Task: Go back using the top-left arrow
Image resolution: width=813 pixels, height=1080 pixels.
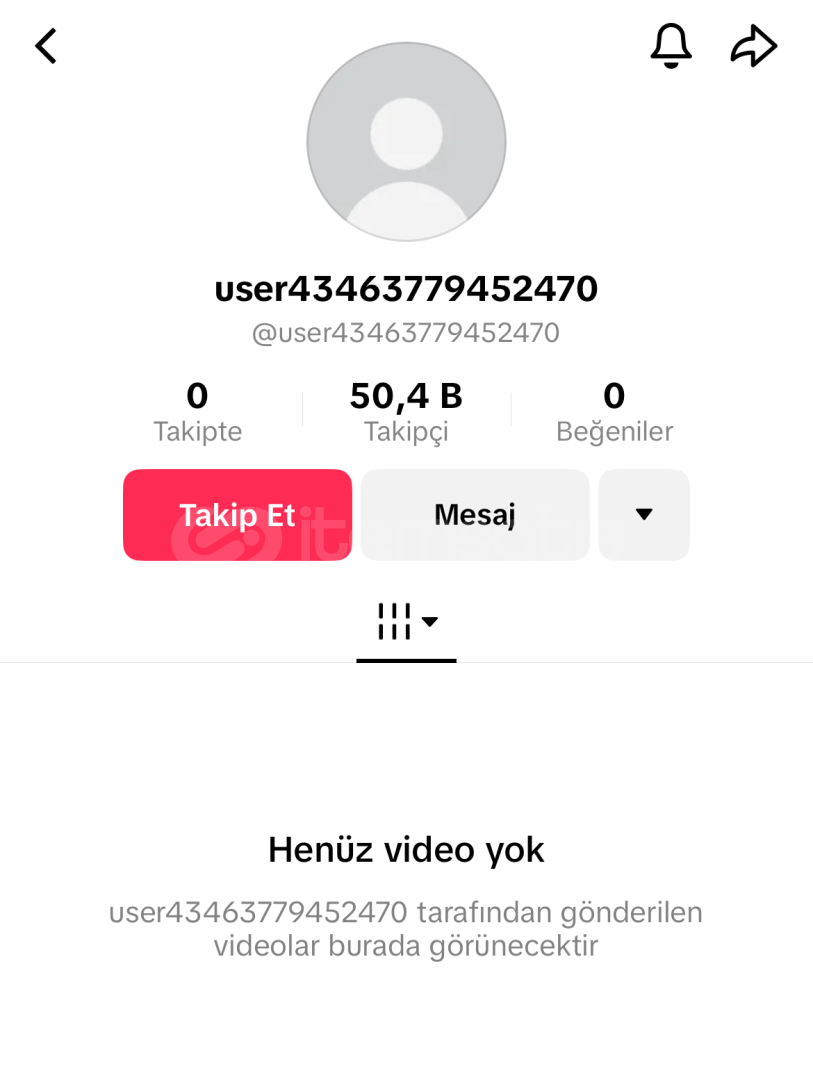Action: (x=46, y=46)
